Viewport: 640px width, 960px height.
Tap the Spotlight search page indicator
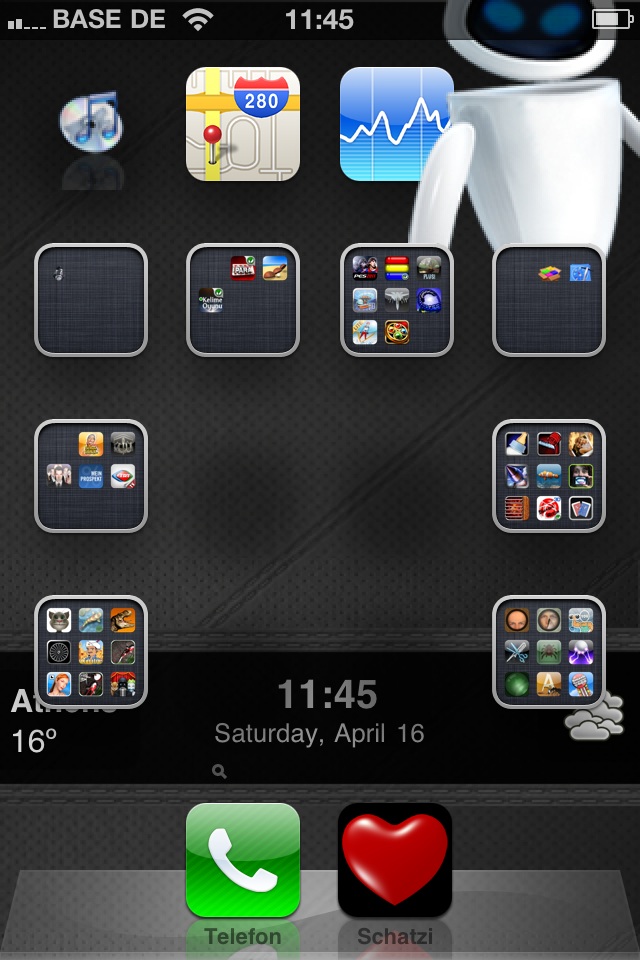point(219,771)
